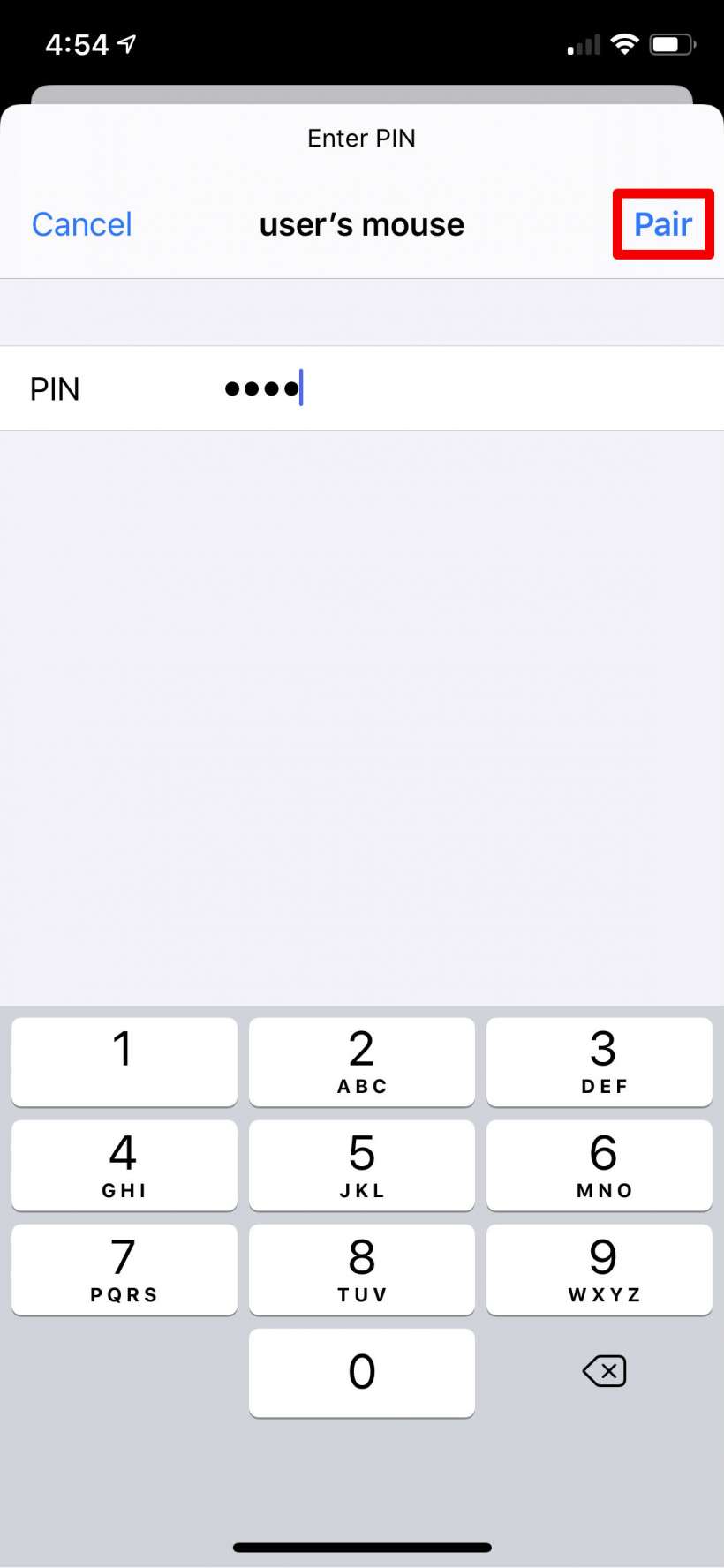
Task: Tap the 9 key
Action: tap(600, 1270)
